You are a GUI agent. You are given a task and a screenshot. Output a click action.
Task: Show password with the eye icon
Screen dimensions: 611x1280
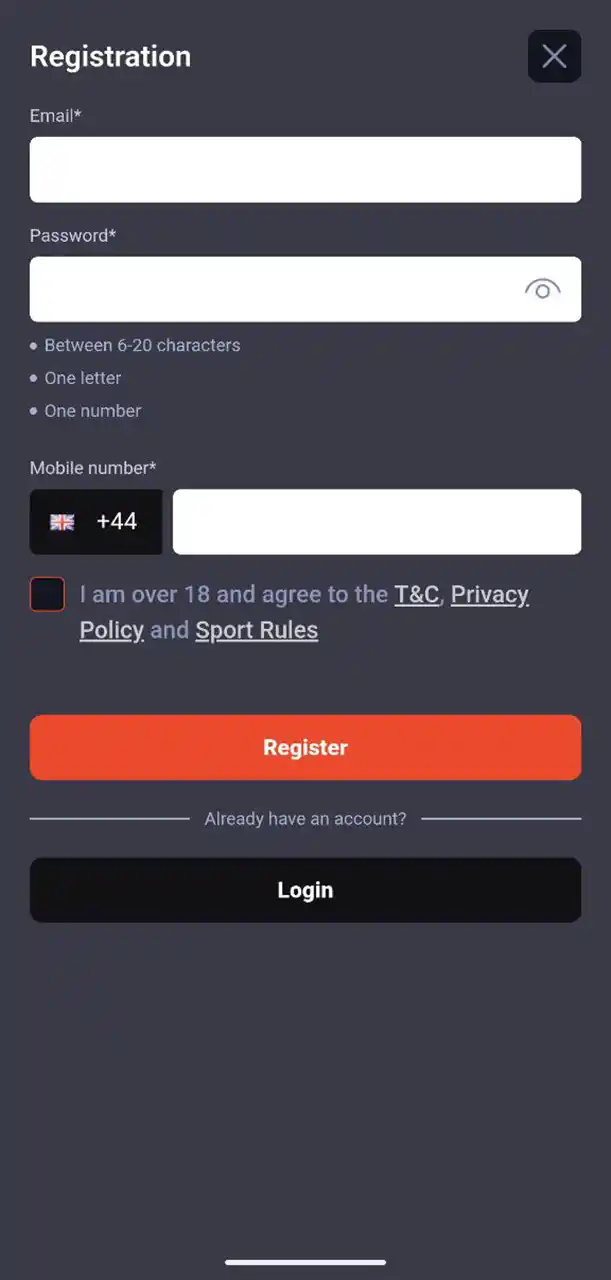pos(542,290)
